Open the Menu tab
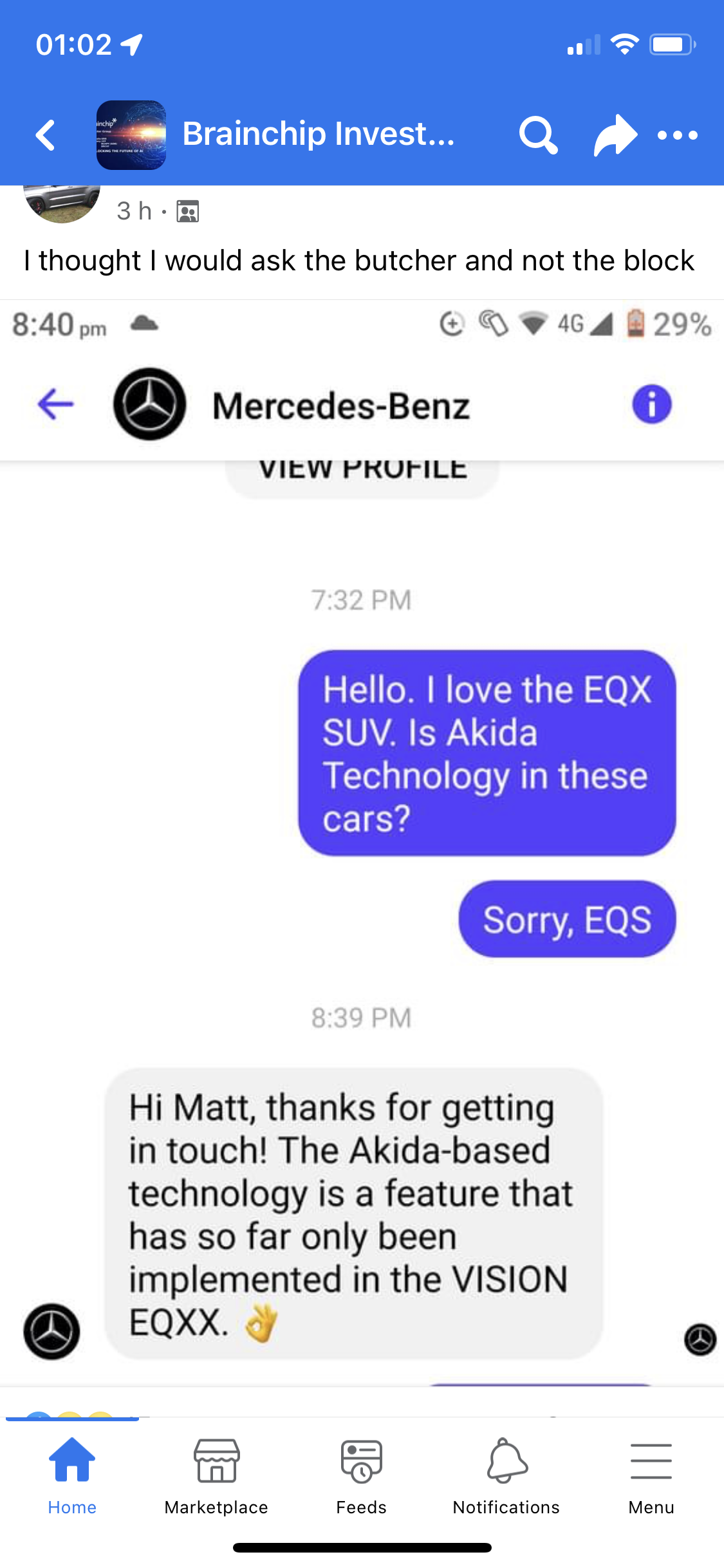 651,1474
